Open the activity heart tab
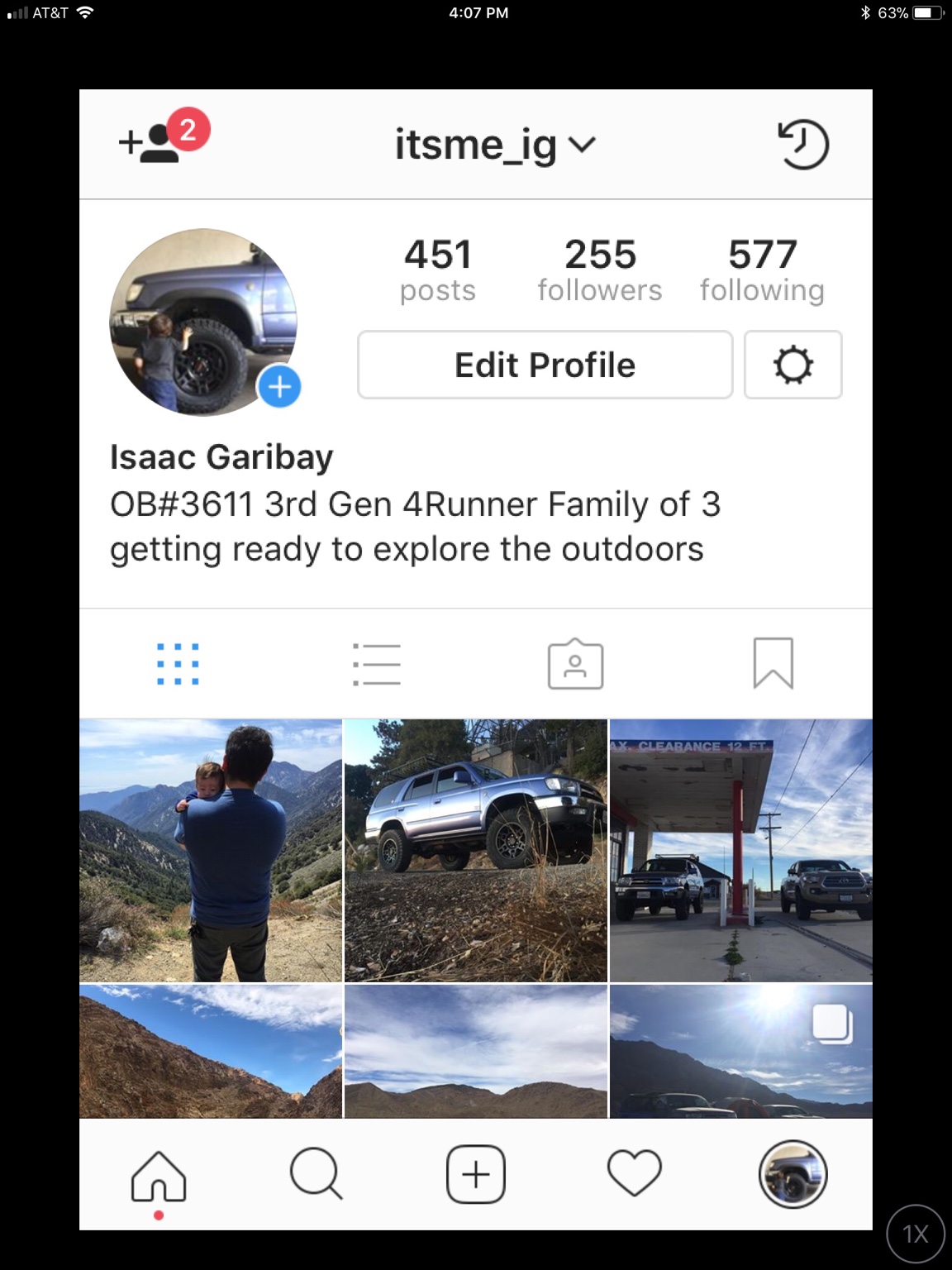This screenshot has height=1270, width=952. point(634,1173)
